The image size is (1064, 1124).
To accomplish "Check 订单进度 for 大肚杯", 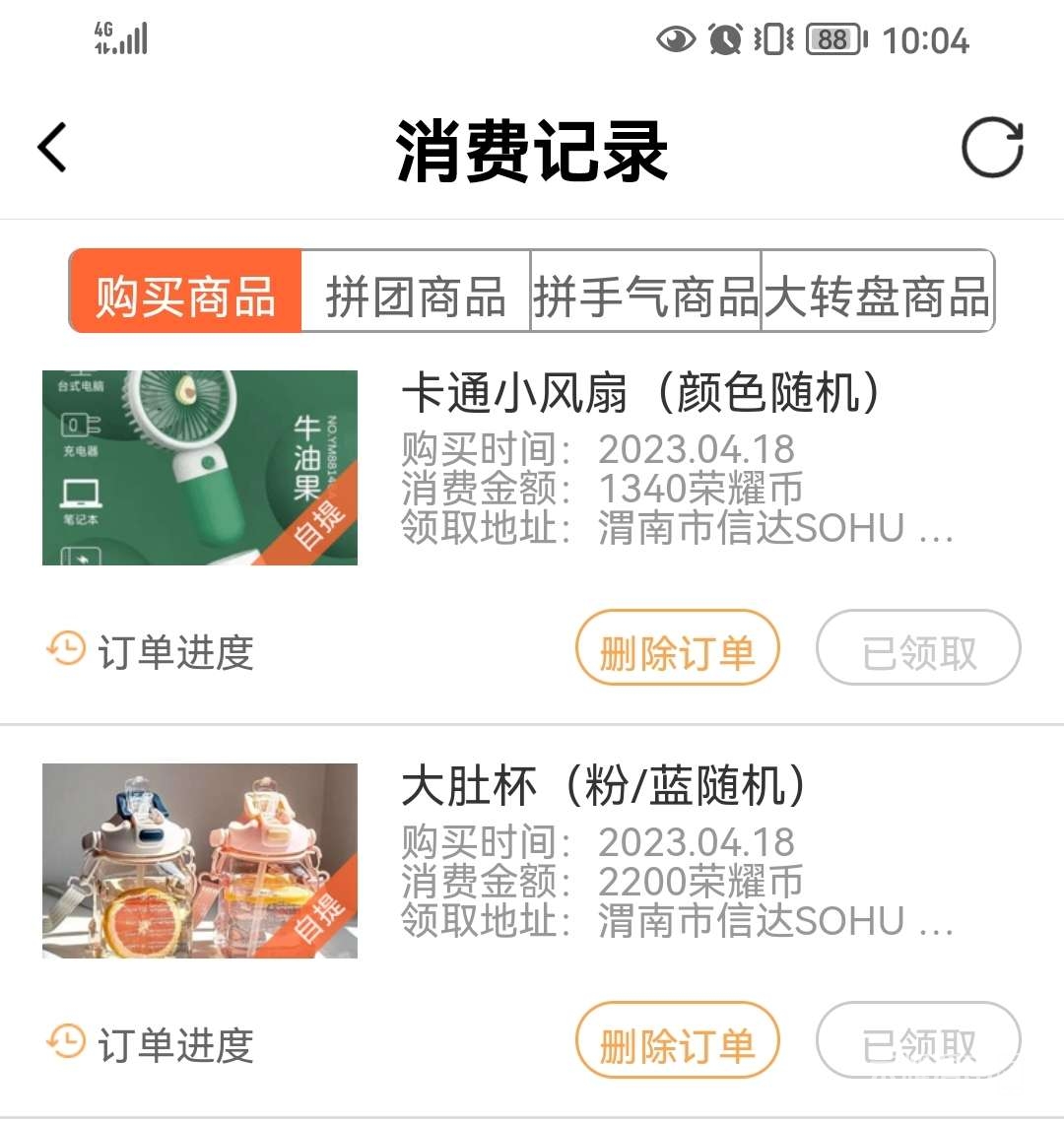I will tap(151, 1044).
